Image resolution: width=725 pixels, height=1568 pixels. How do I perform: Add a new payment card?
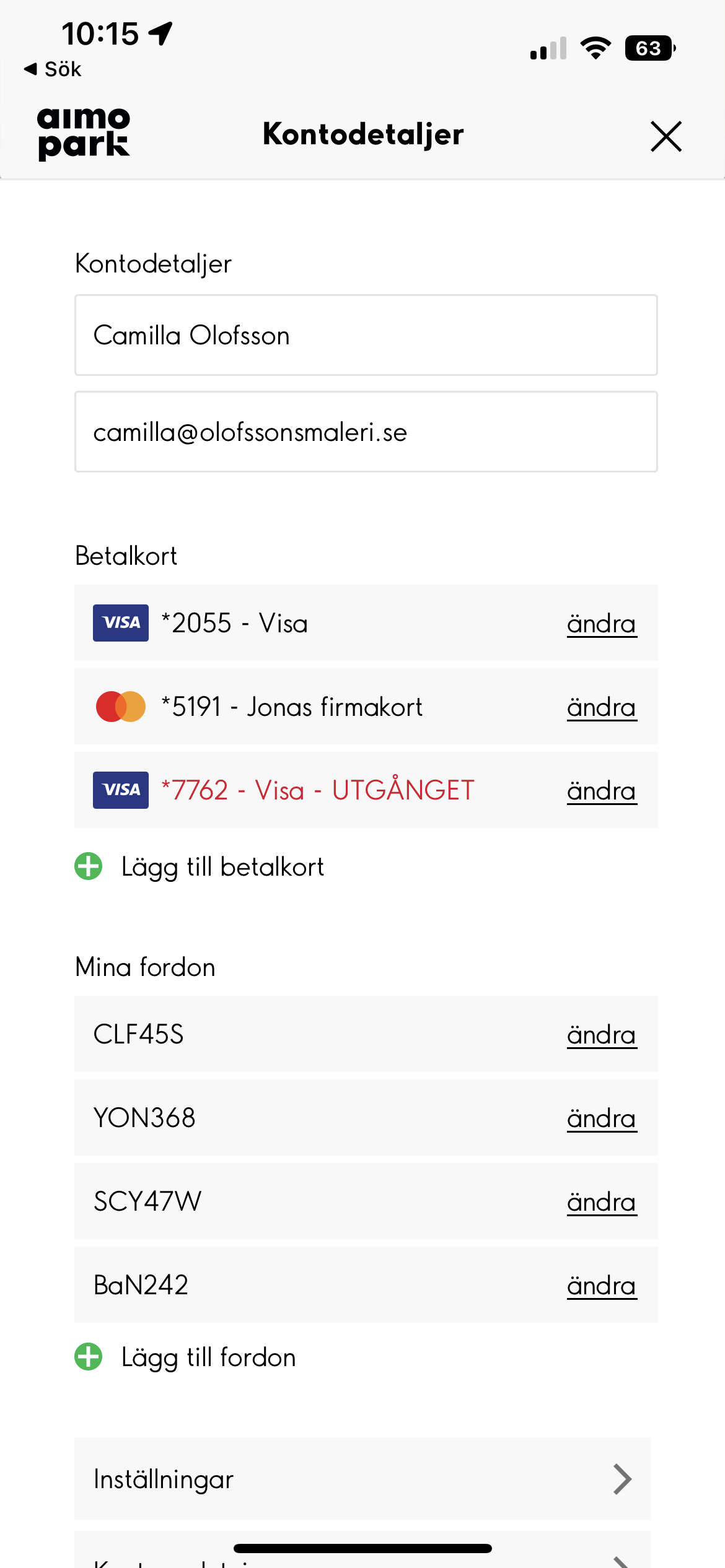coord(200,866)
